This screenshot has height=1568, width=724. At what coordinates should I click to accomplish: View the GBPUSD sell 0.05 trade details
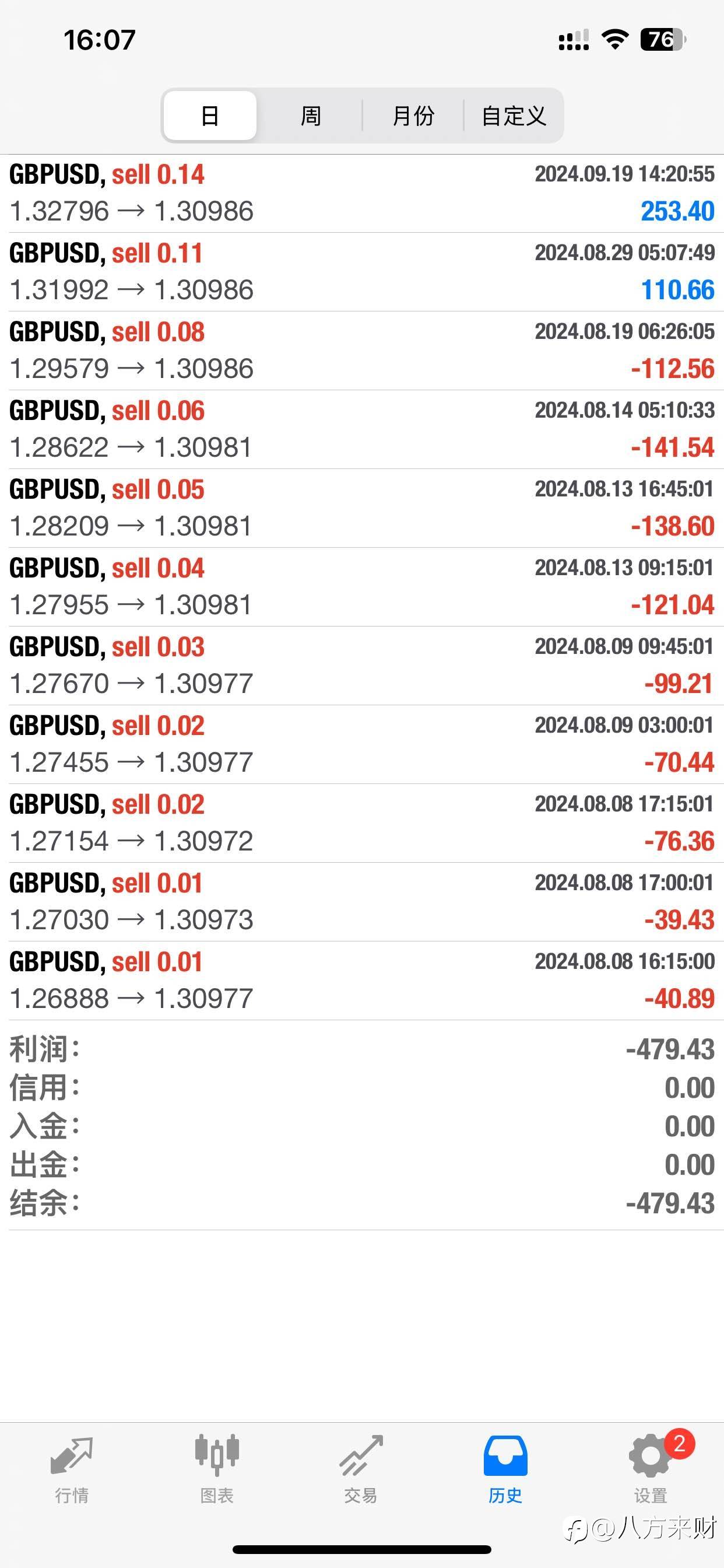pyautogui.click(x=362, y=508)
